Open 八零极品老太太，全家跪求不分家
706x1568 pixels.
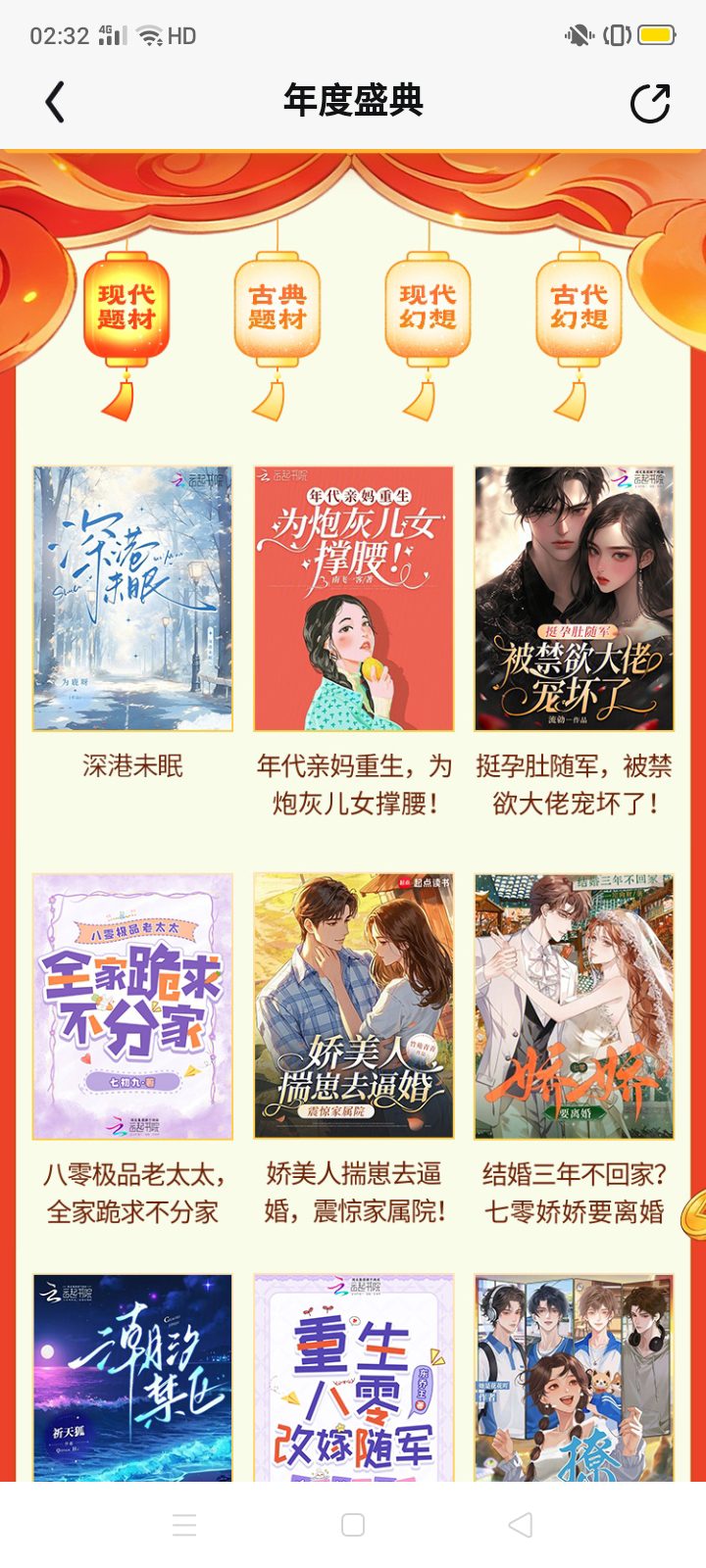(x=132, y=1005)
